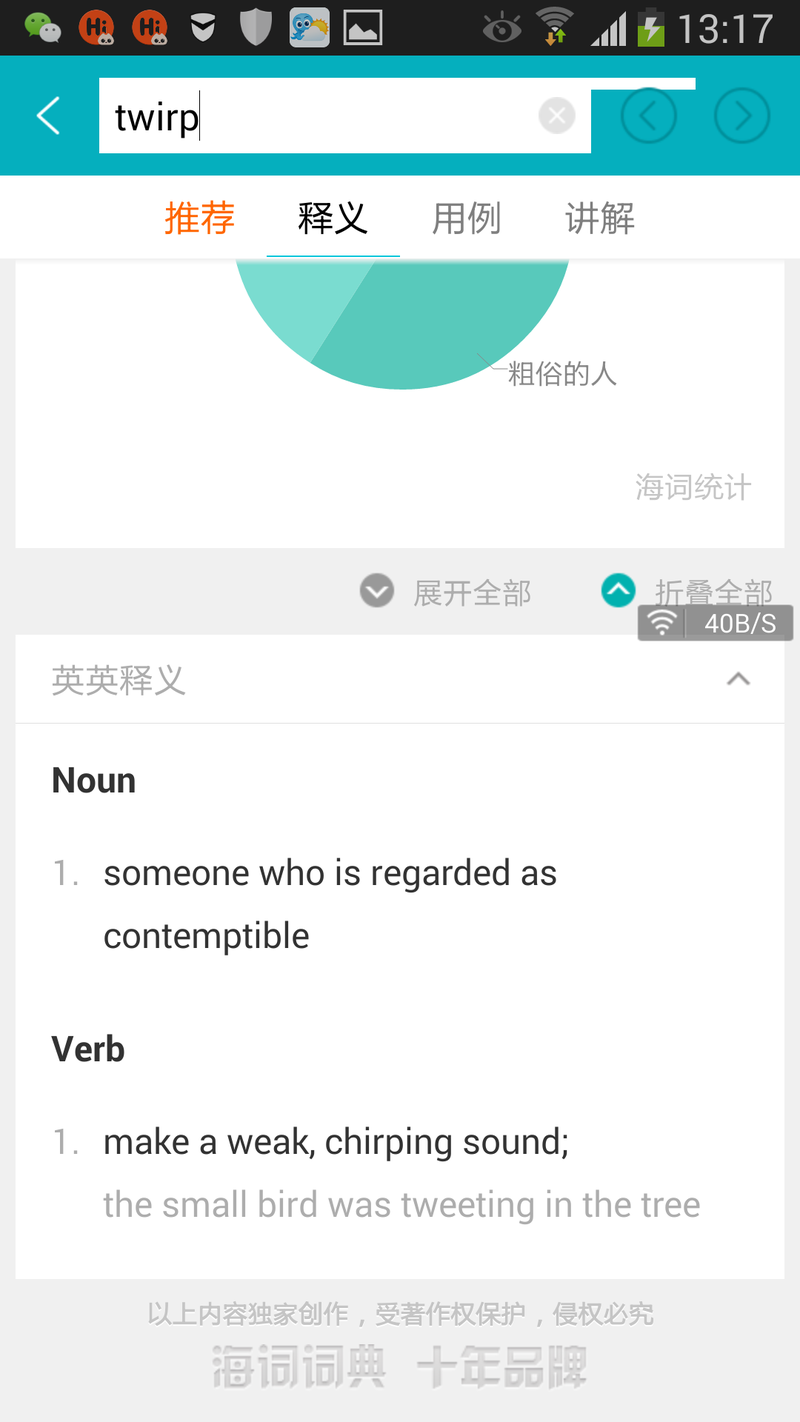800x1422 pixels.
Task: Open the floating network speed 40B/S overlay
Action: [715, 622]
